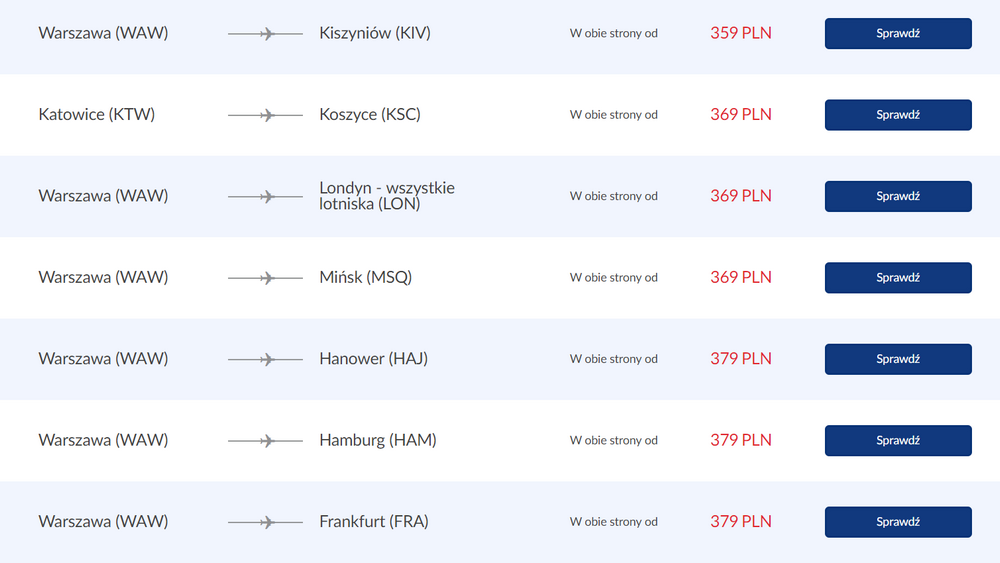Check the Warszawa to Londyn flight offer
Screen dimensions: 1000x563
tap(897, 196)
